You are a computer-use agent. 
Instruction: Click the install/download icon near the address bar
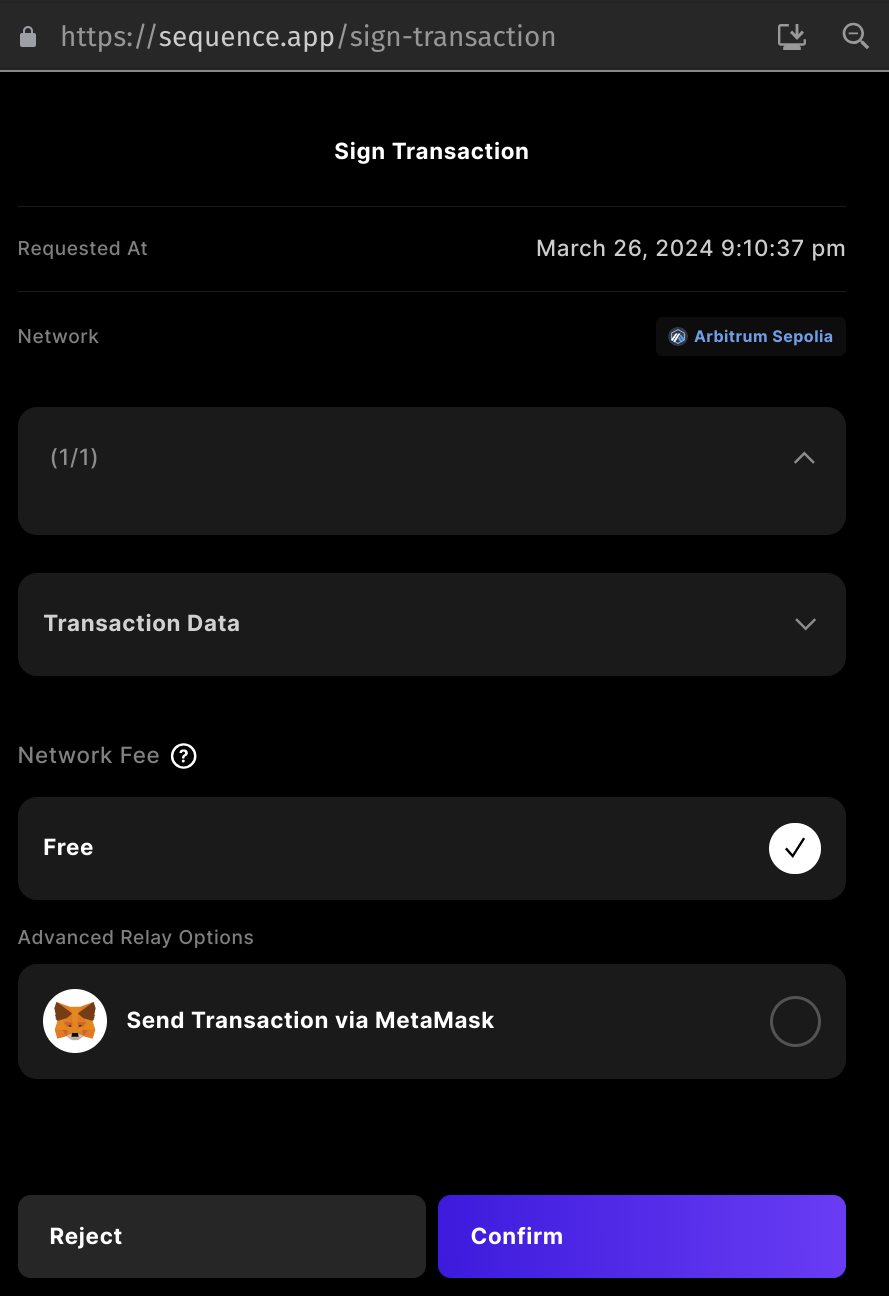[791, 35]
